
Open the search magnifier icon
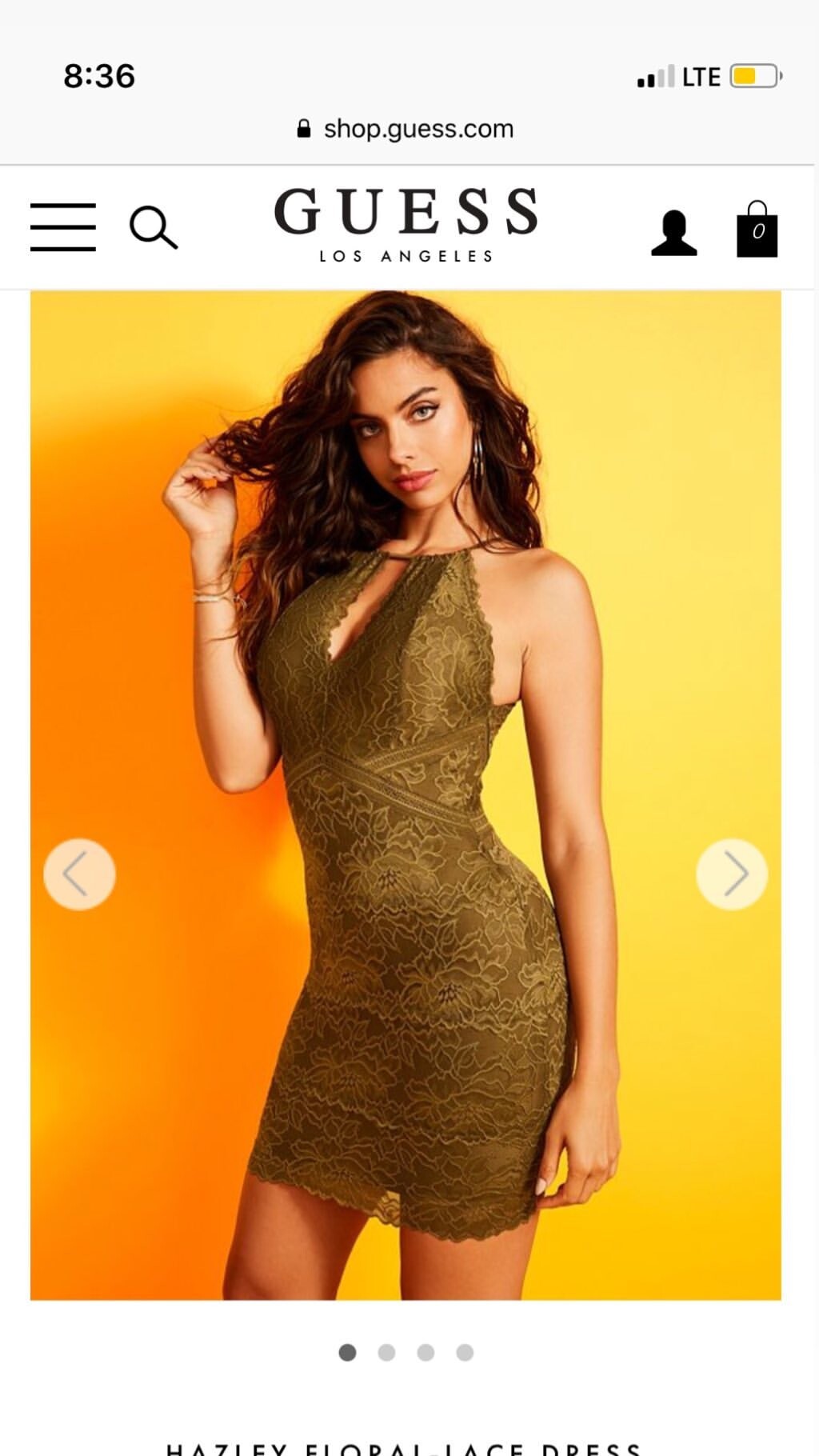pyautogui.click(x=154, y=228)
